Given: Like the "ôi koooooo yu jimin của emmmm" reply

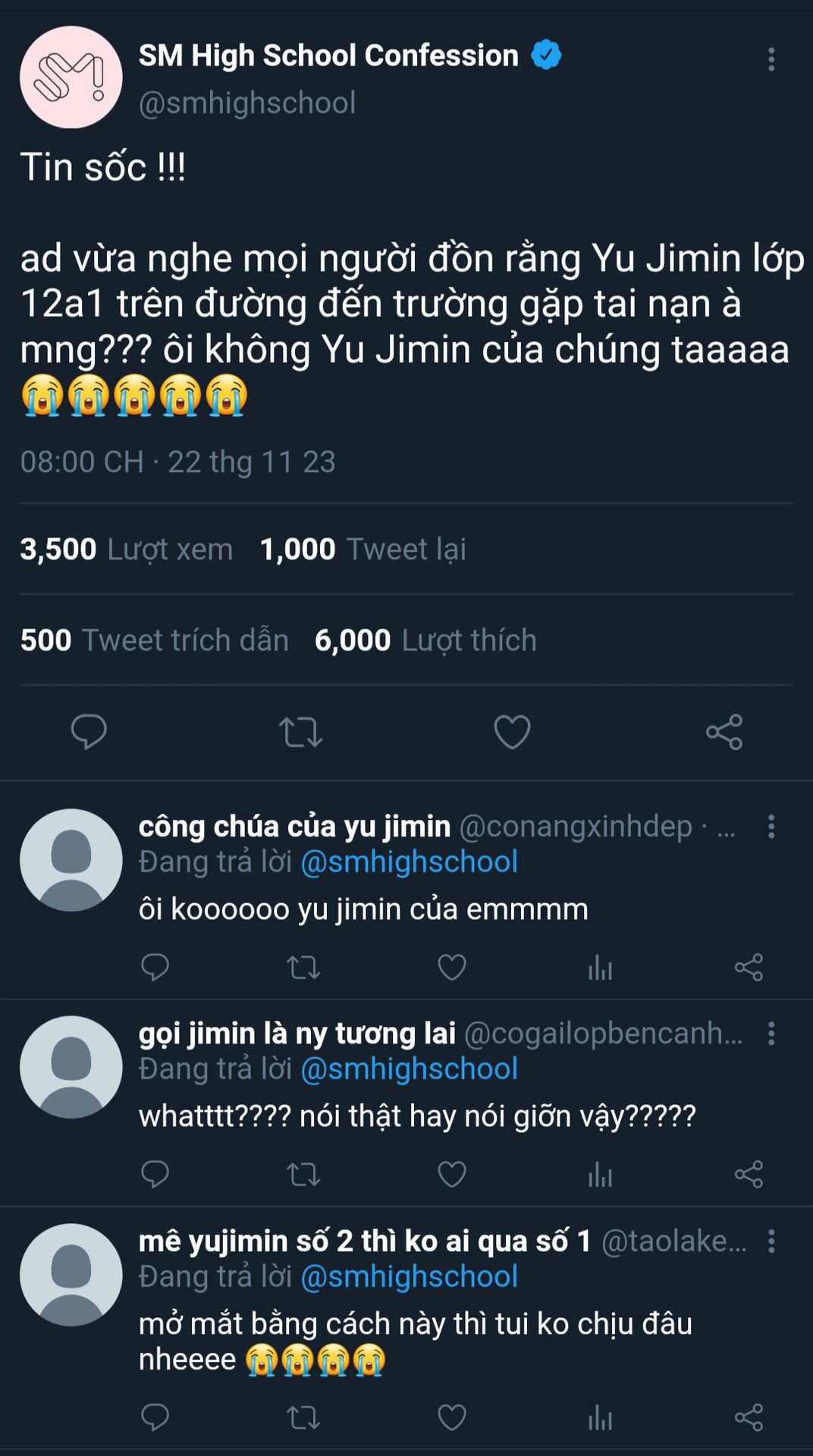Looking at the screenshot, I should point(452,967).
